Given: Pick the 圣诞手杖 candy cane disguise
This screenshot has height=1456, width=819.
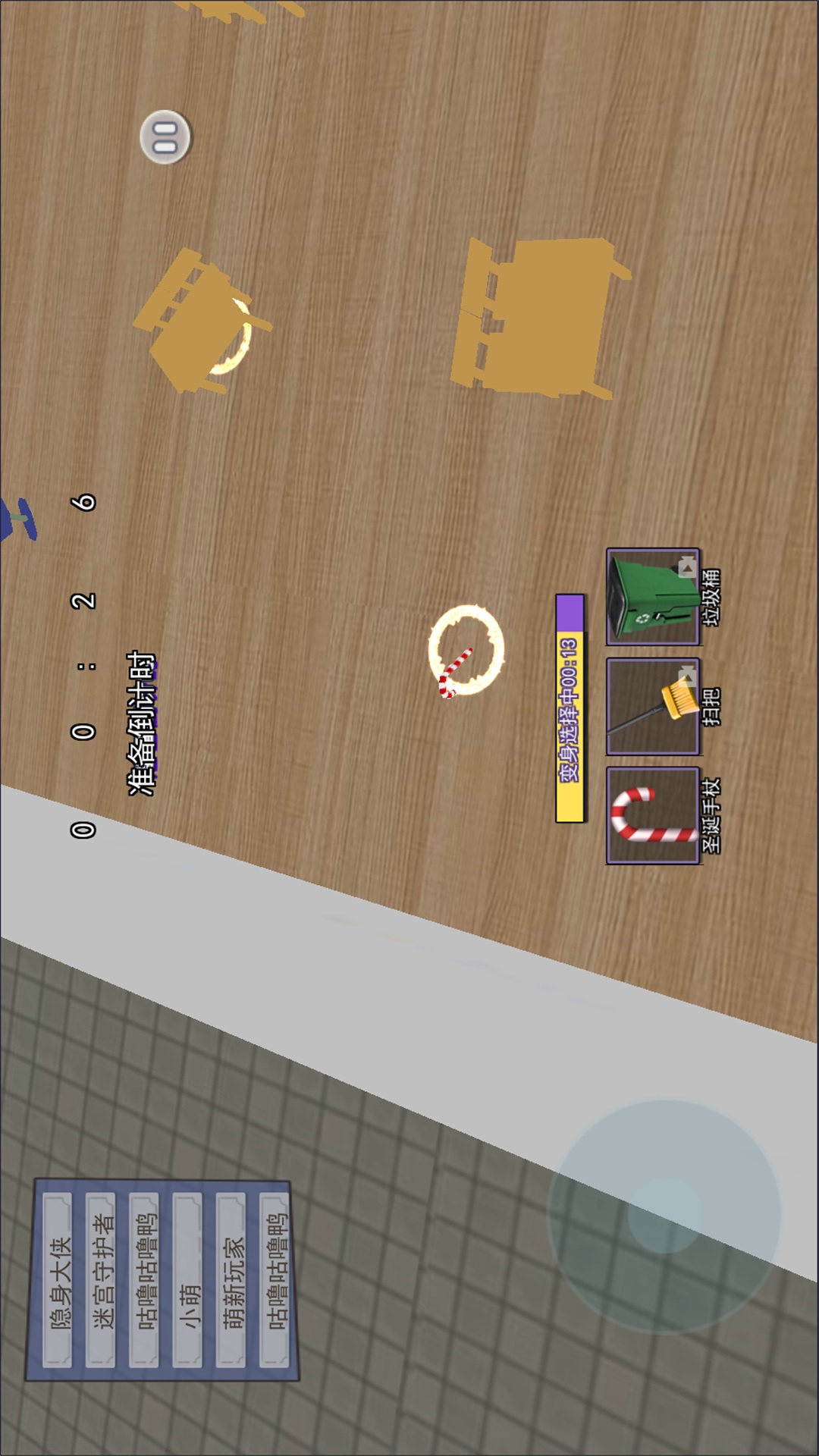Looking at the screenshot, I should click(653, 816).
